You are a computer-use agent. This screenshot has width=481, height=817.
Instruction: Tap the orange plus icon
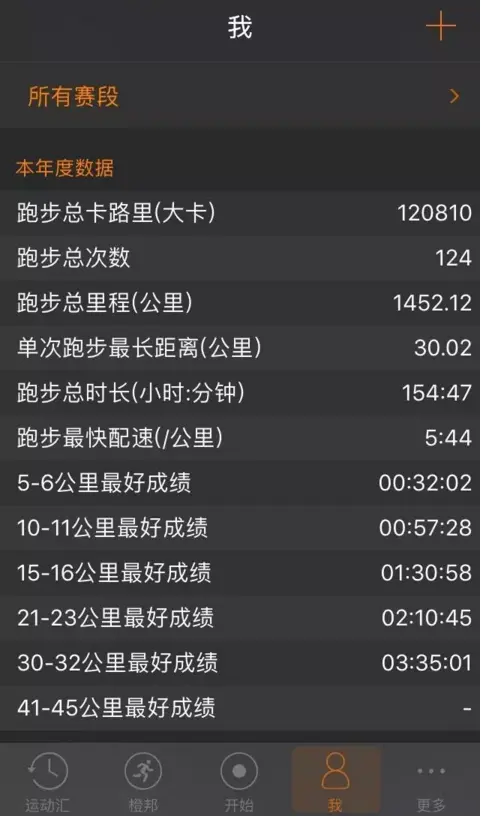click(x=440, y=26)
